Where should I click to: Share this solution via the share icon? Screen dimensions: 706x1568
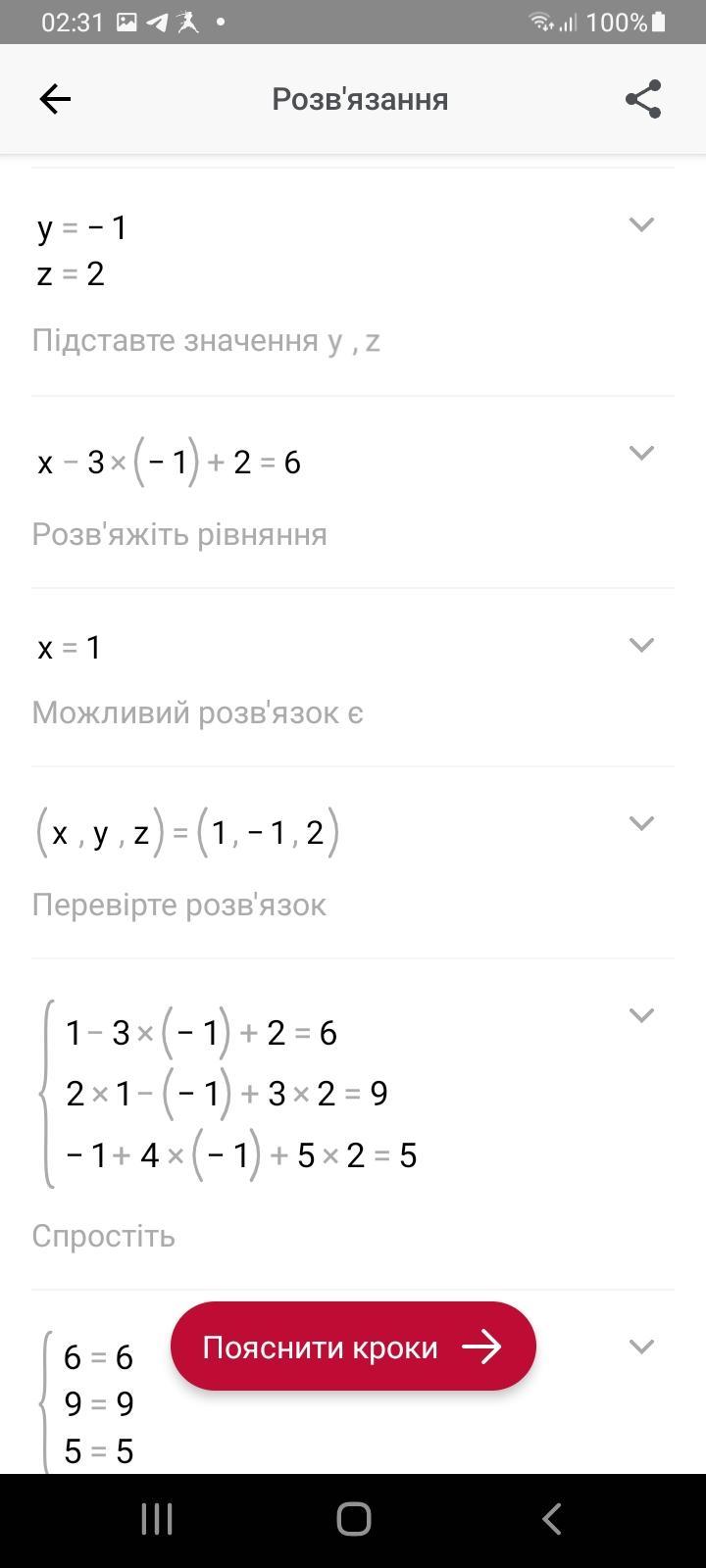[x=643, y=99]
